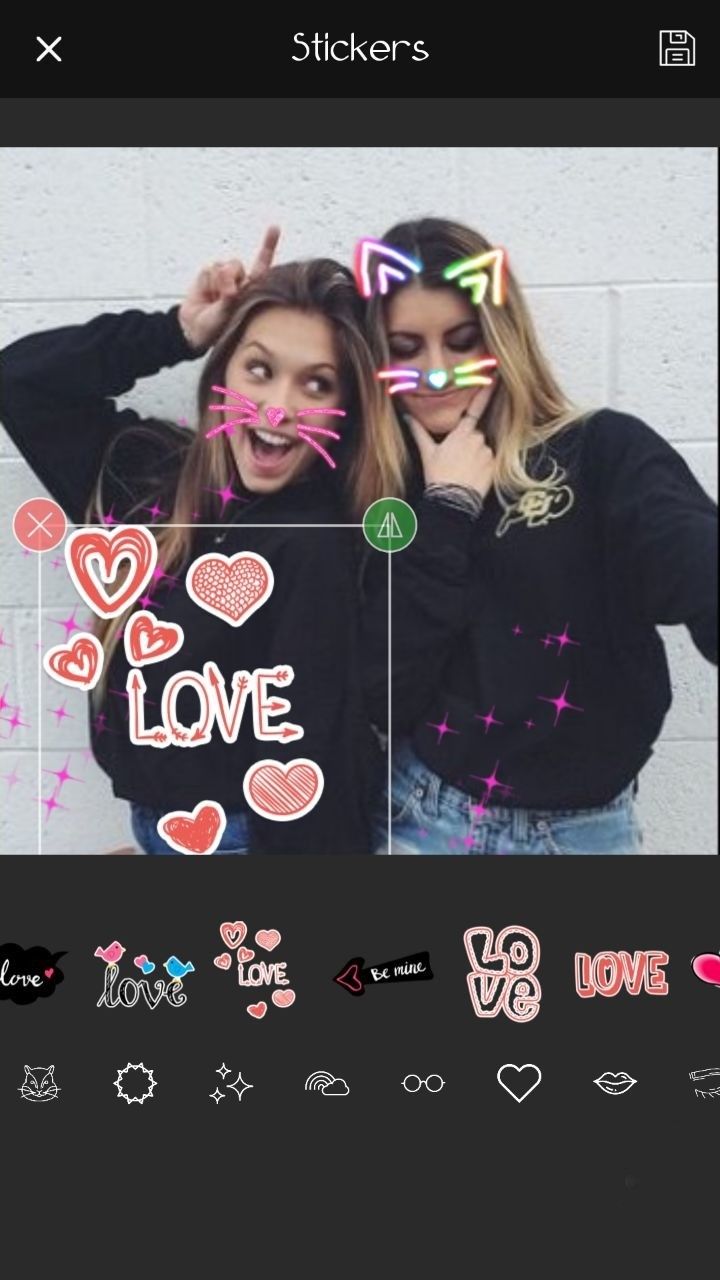
Task: Close the Stickers editor
Action: (x=48, y=49)
